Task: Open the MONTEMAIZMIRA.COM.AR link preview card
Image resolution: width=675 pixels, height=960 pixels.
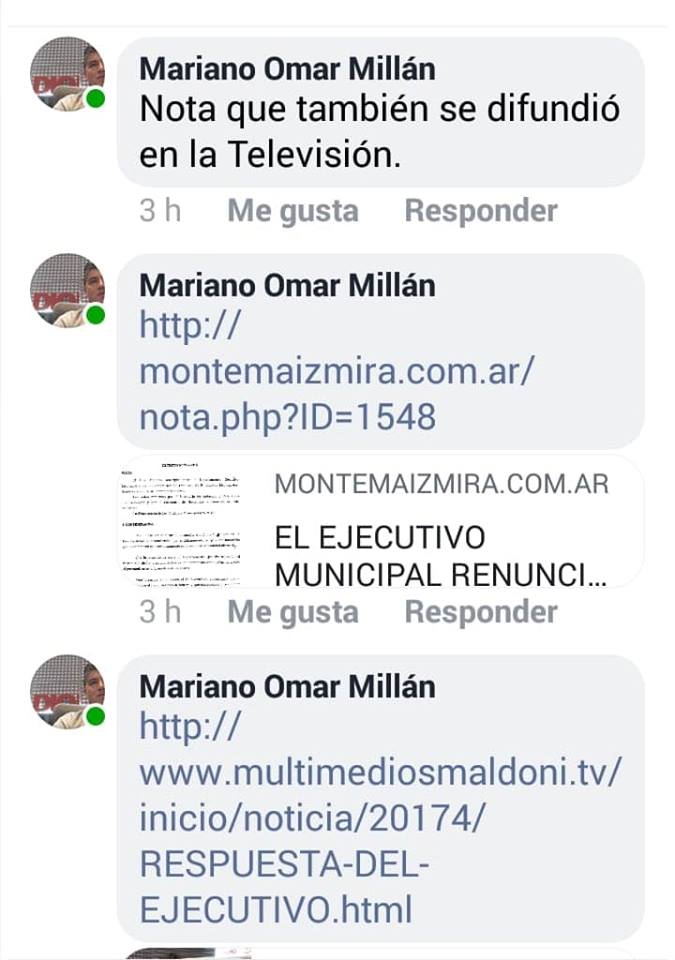Action: coord(440,521)
